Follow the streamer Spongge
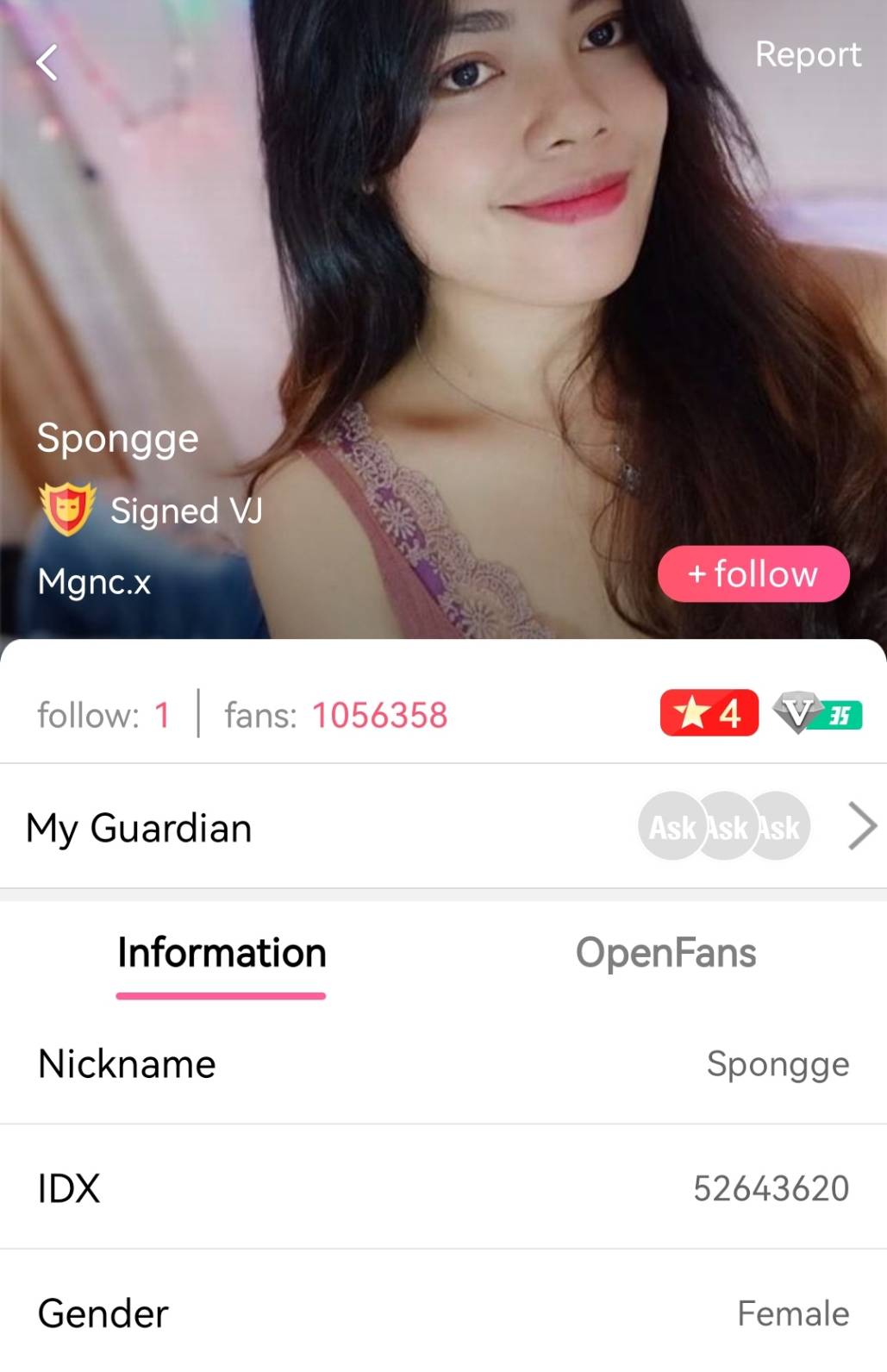This screenshot has height=1372, width=887. (x=753, y=574)
